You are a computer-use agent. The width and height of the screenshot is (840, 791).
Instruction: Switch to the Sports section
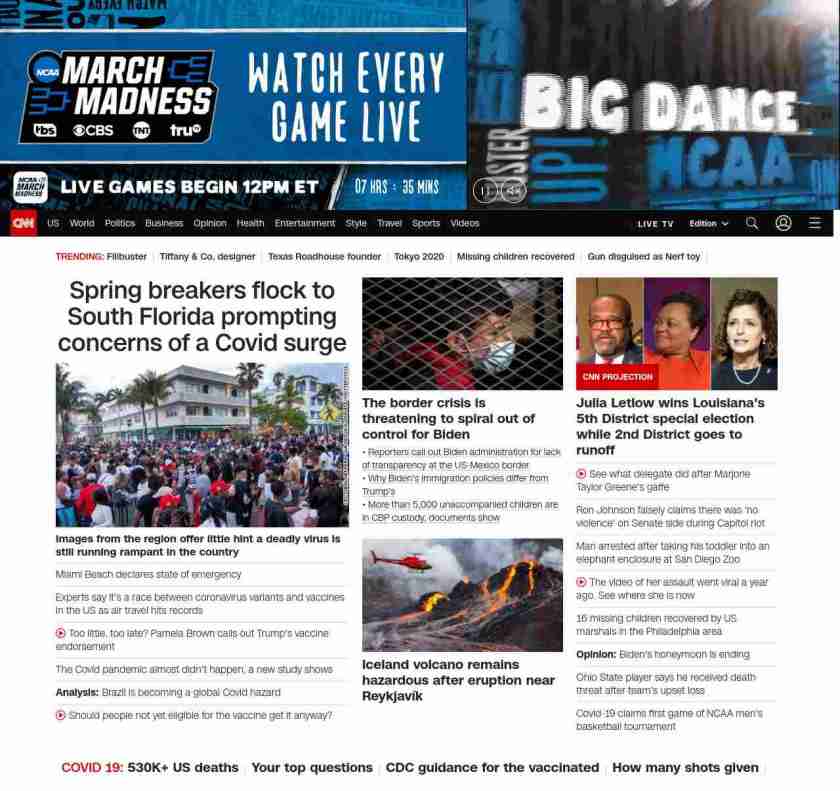[x=426, y=223]
